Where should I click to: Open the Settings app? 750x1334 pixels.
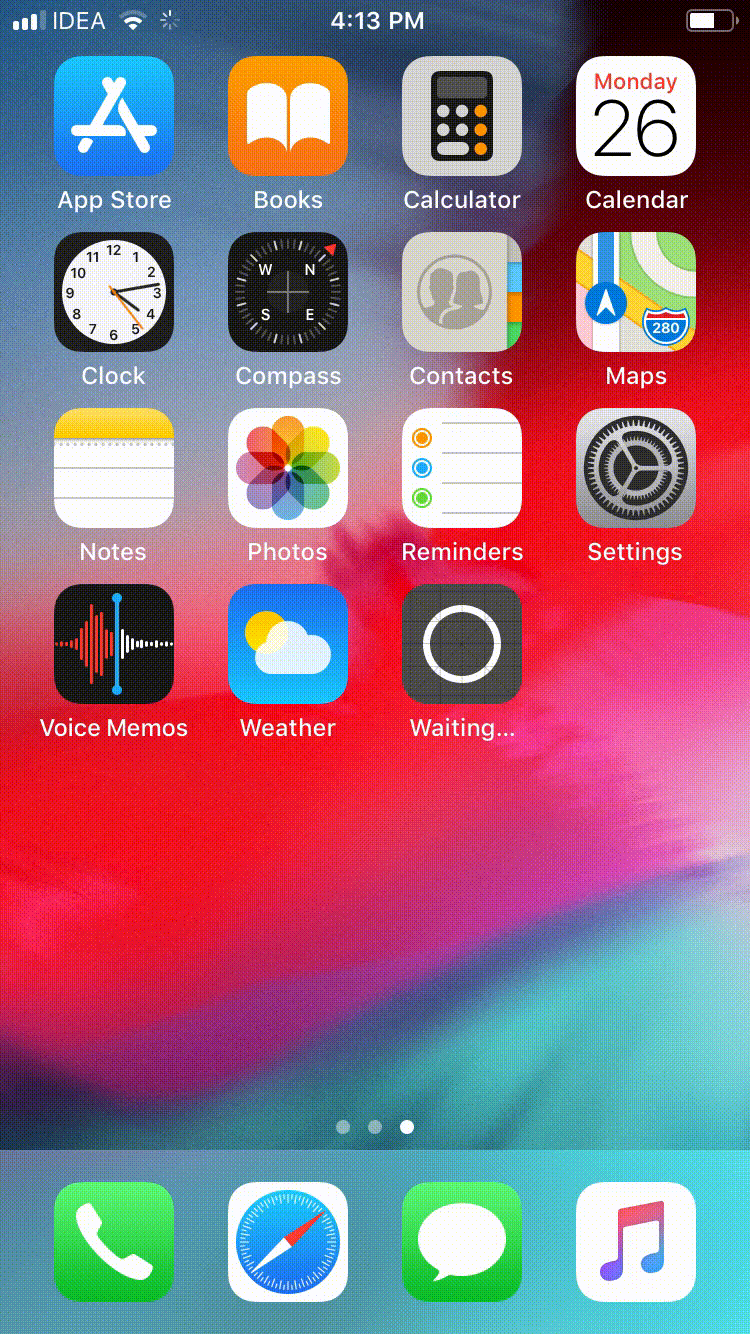(x=636, y=468)
